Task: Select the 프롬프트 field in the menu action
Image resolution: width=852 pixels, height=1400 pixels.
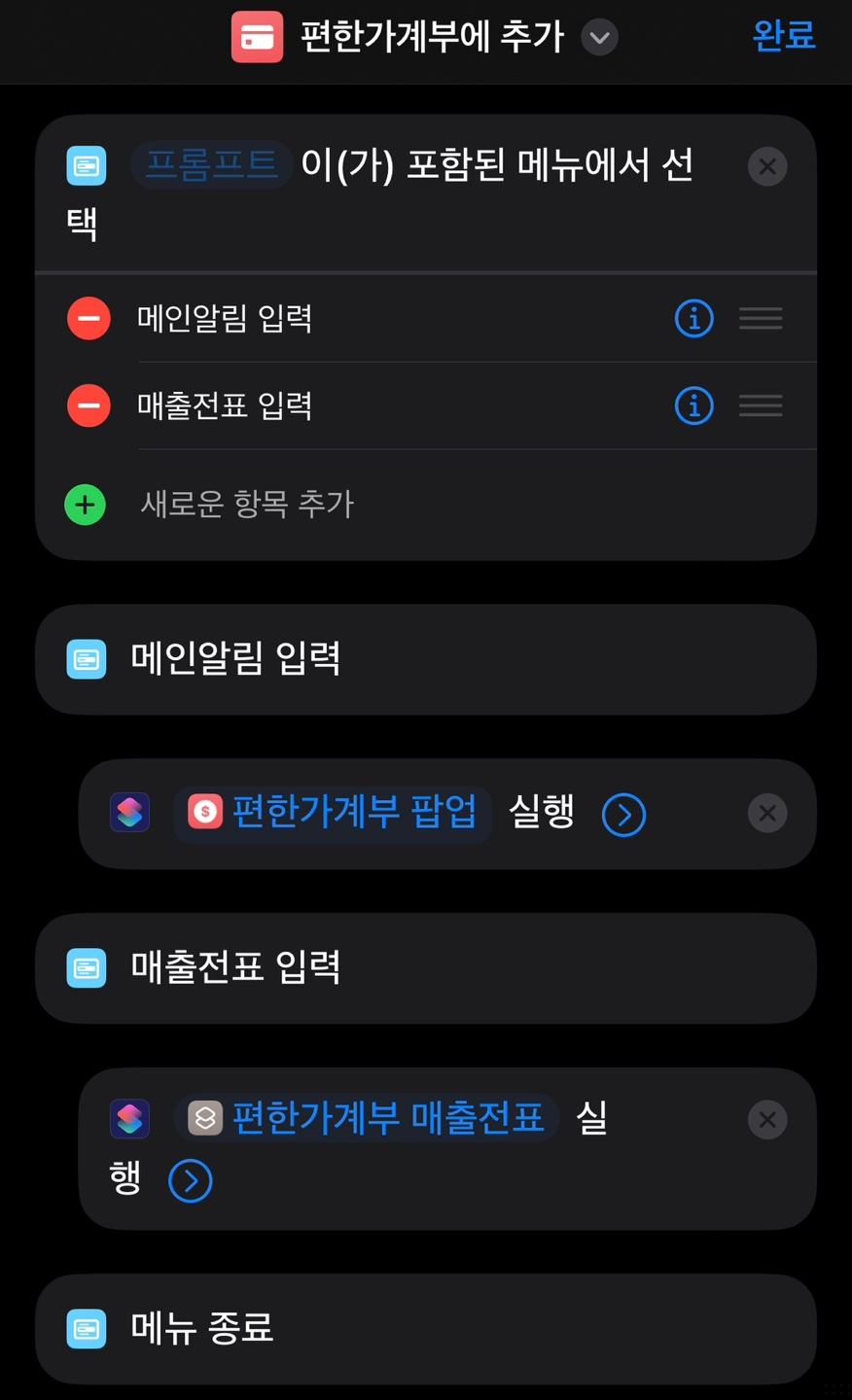Action: (211, 164)
